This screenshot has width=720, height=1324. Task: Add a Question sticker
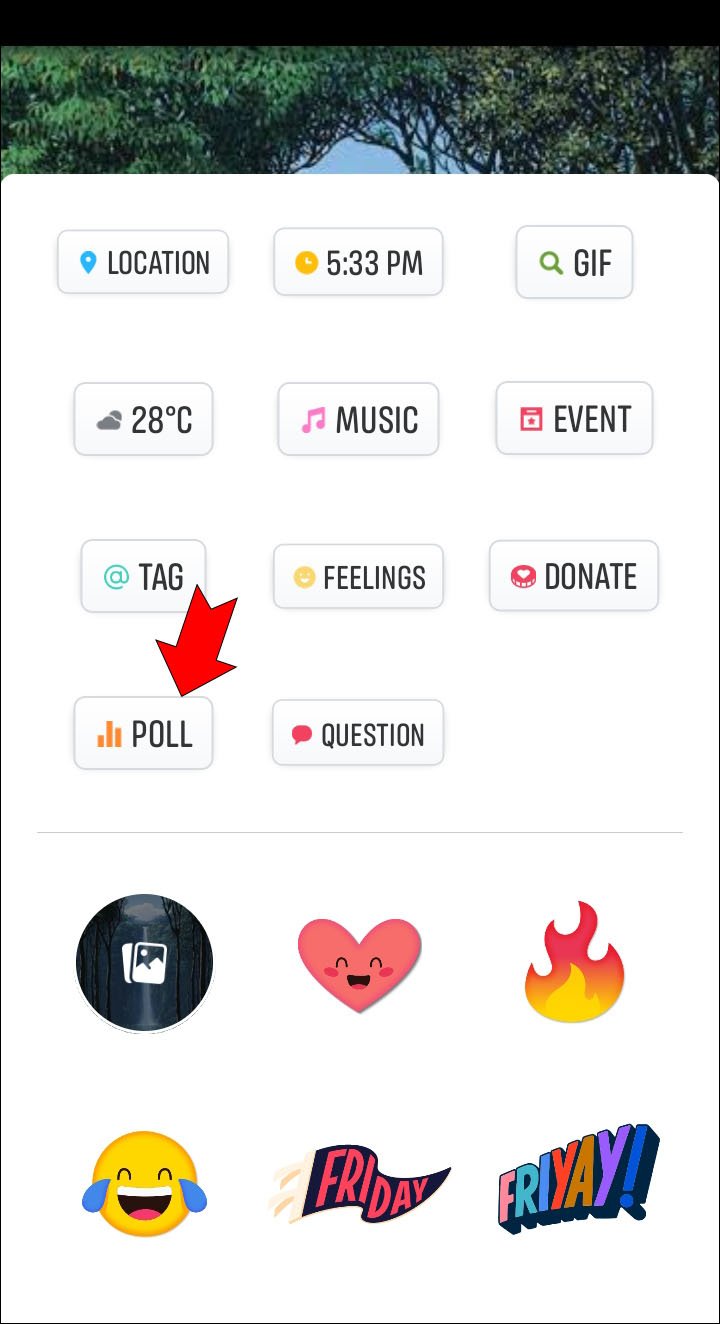click(358, 734)
